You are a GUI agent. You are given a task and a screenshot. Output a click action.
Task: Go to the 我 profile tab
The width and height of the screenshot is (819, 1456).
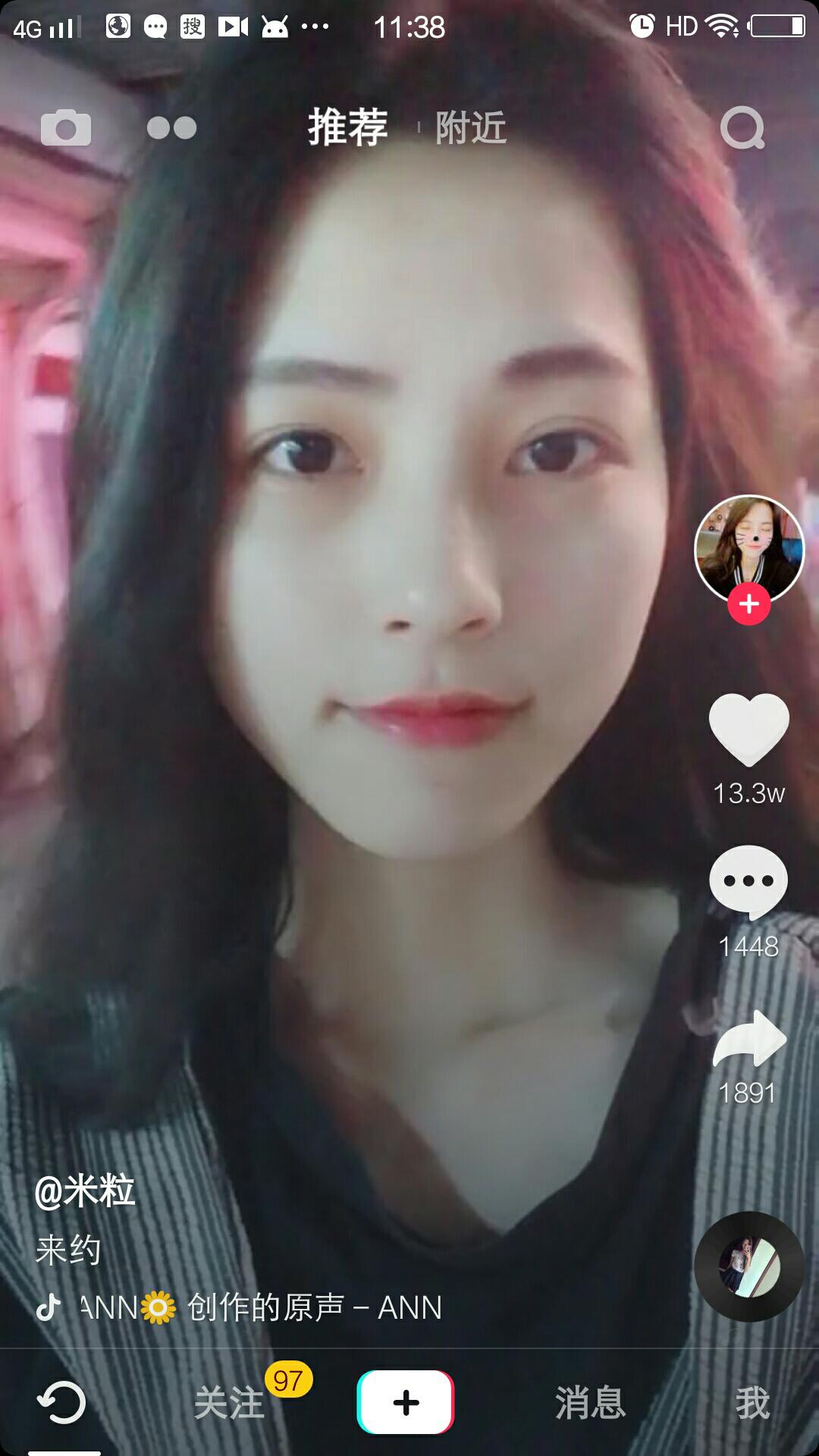click(x=752, y=1403)
